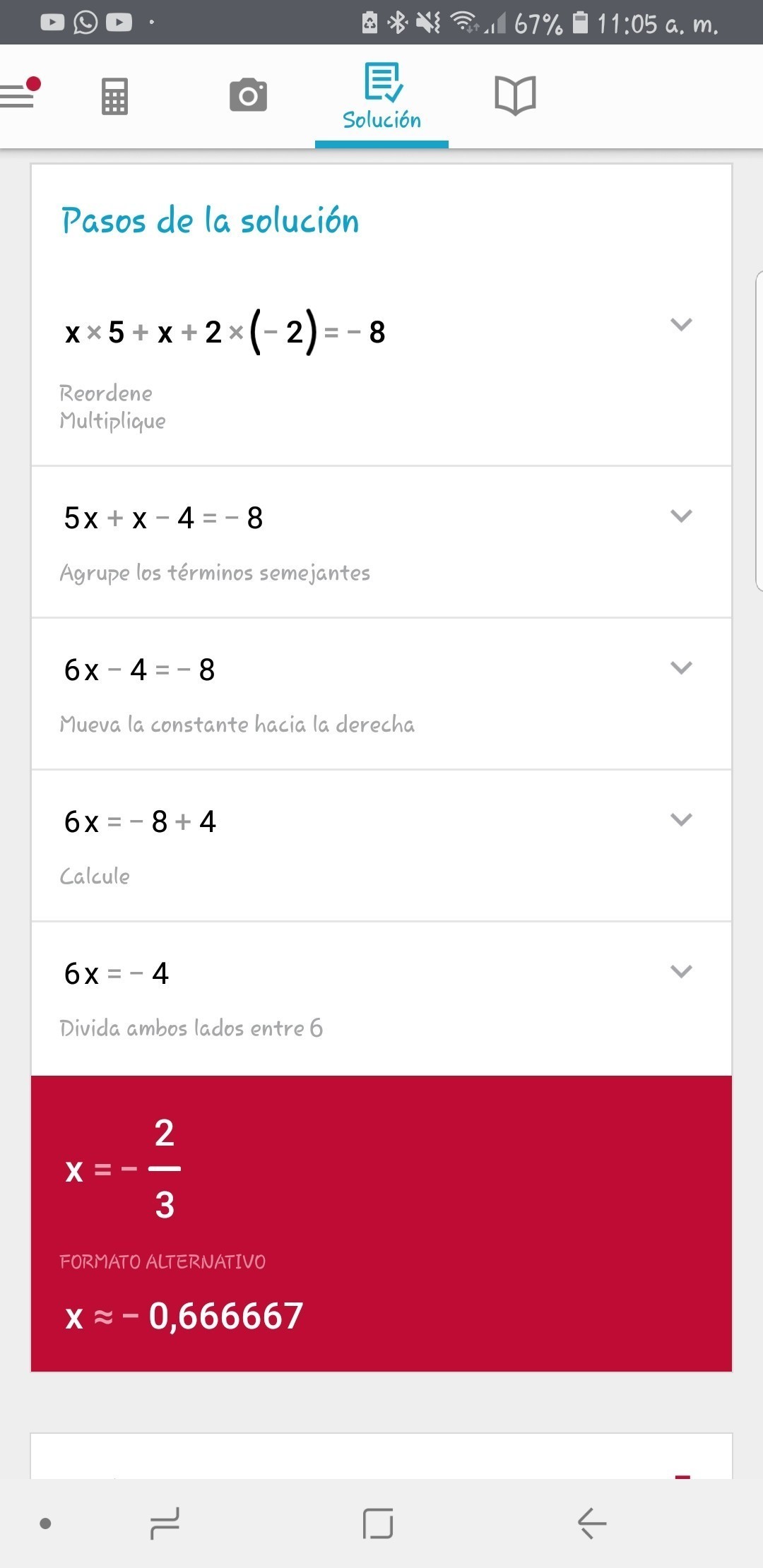Switch to the calculator tab
Screen dimensions: 763x1568
(x=114, y=96)
